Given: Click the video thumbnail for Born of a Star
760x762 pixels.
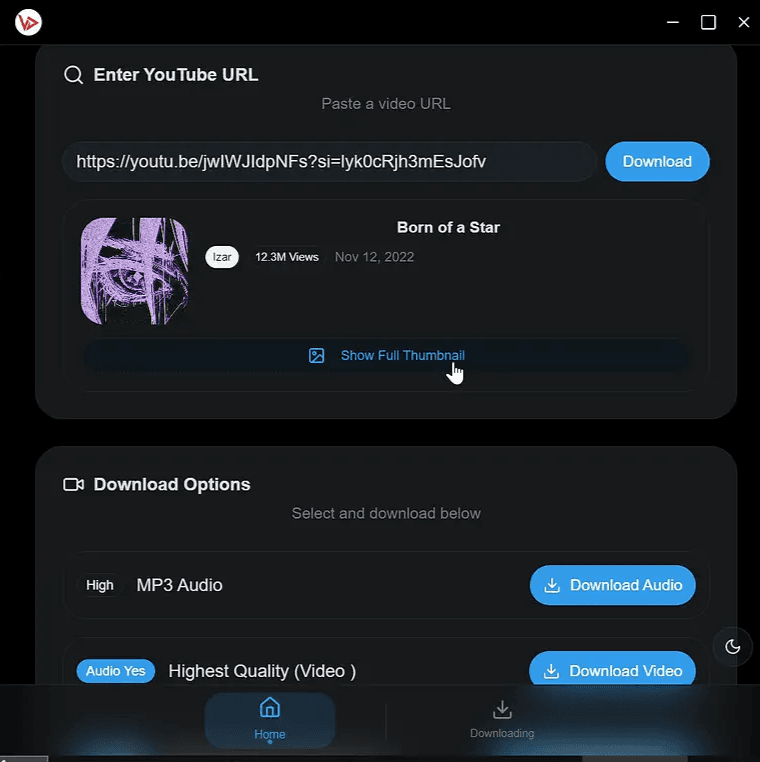Looking at the screenshot, I should (134, 271).
